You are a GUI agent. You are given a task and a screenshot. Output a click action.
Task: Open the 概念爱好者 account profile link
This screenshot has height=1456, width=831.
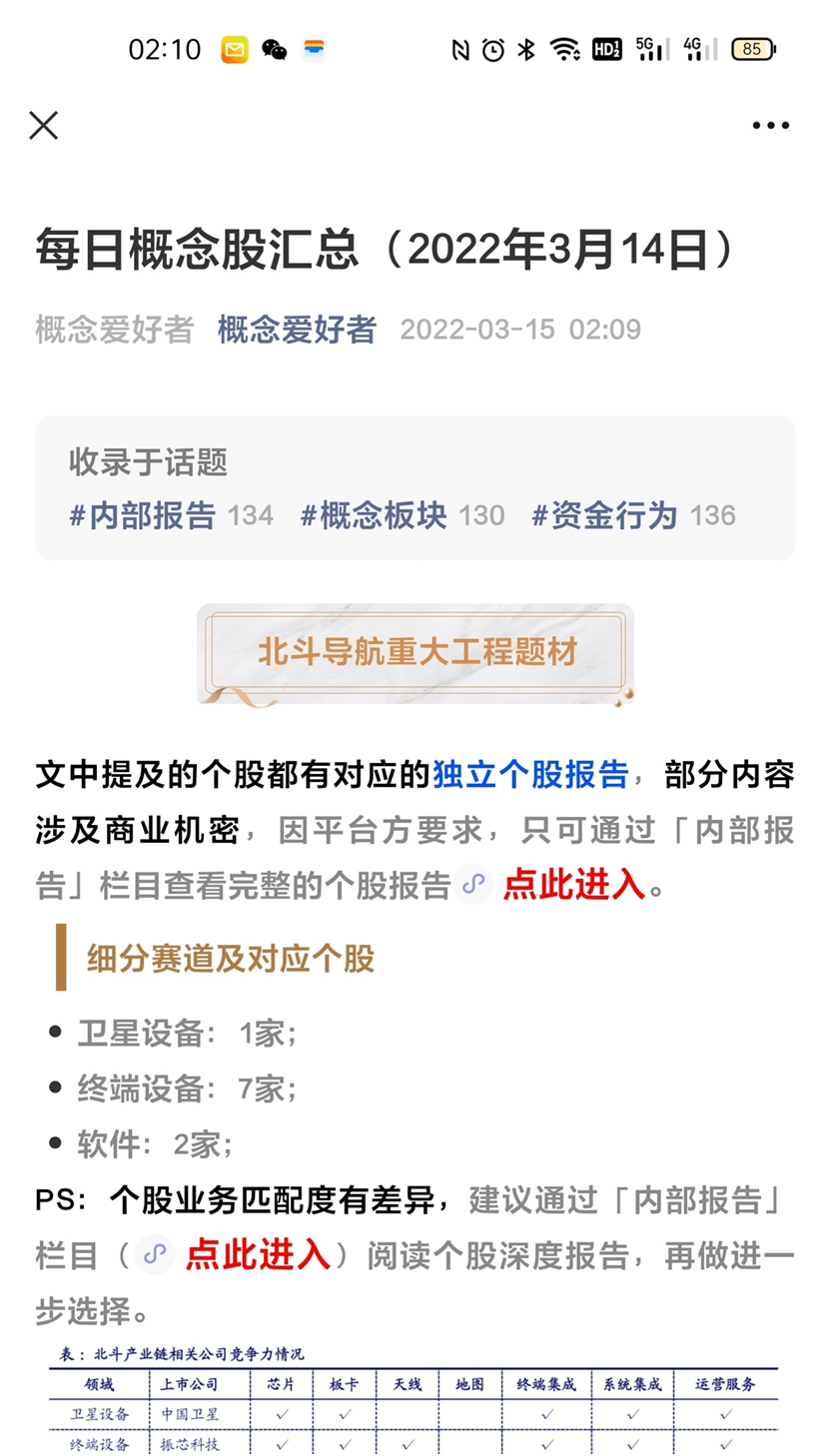point(297,330)
